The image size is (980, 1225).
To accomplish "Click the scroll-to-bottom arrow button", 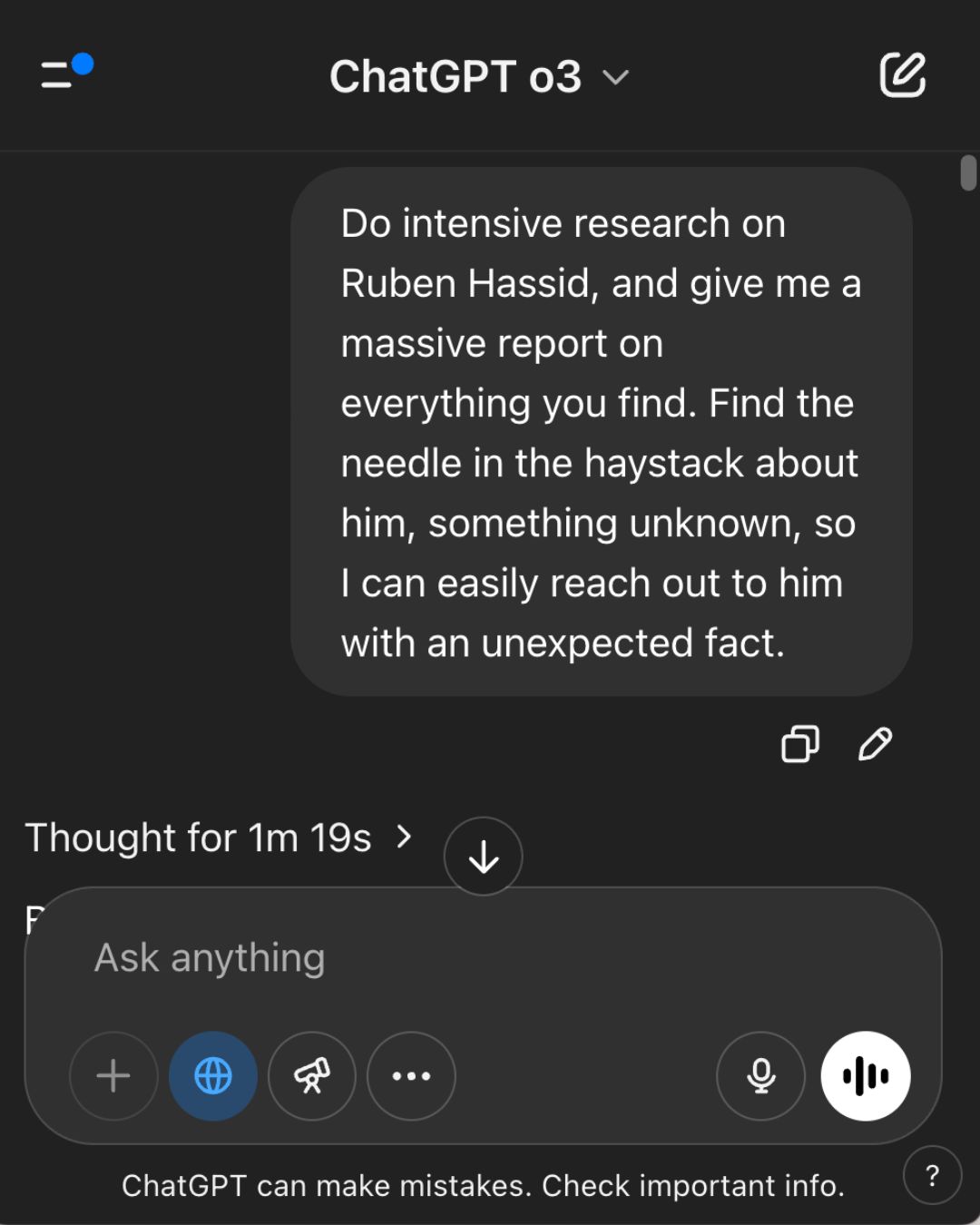I will [482, 856].
